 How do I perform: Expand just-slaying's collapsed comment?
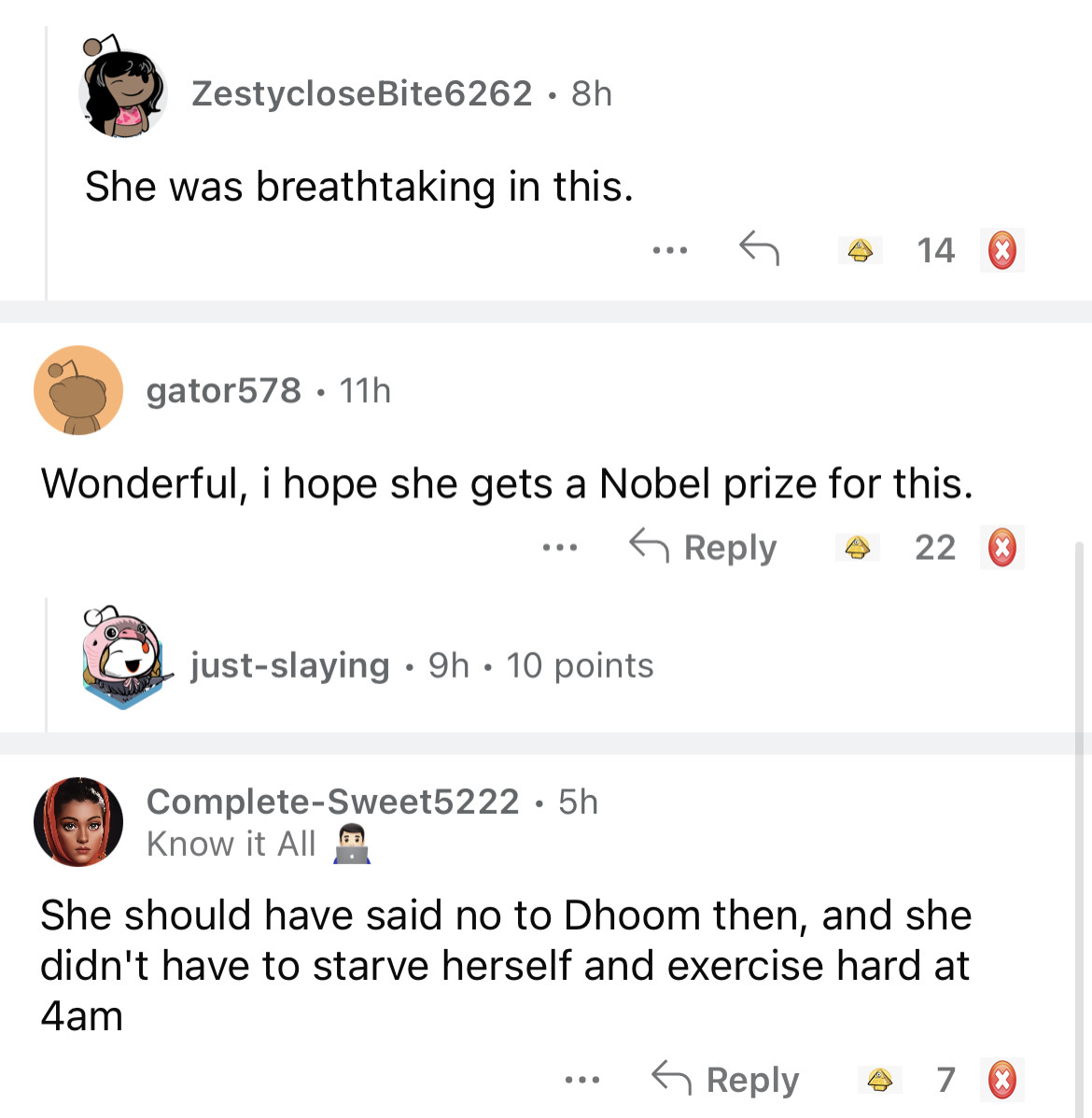click(420, 665)
